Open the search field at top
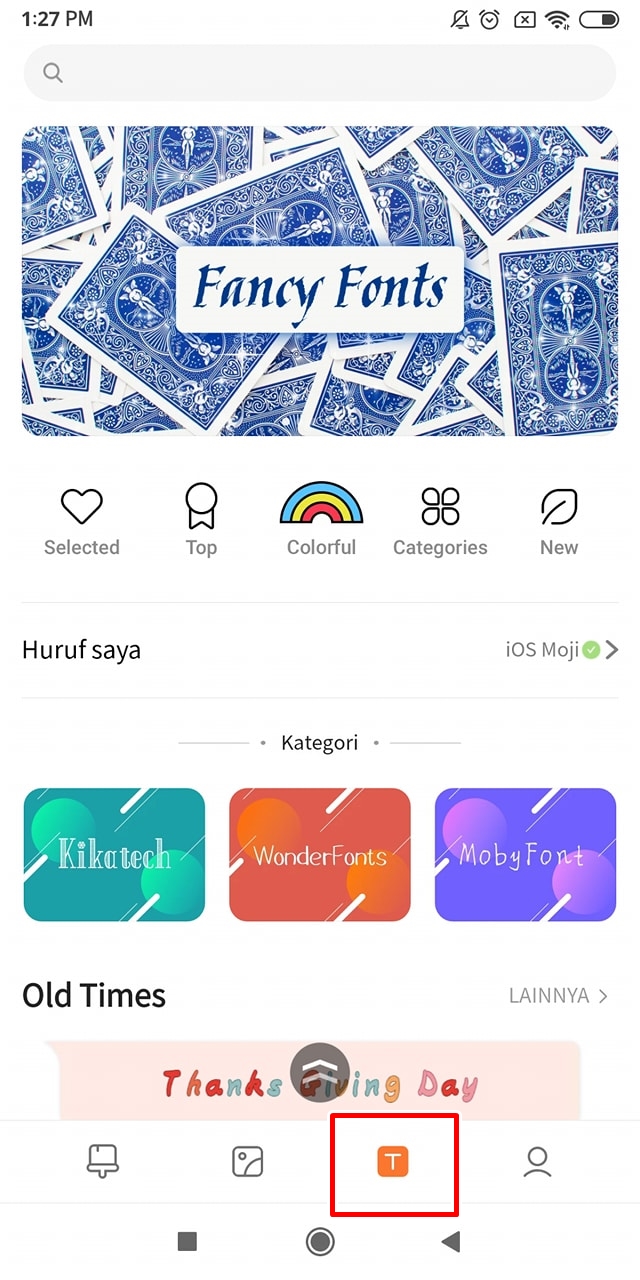Viewport: 640px width, 1280px height. [x=320, y=72]
